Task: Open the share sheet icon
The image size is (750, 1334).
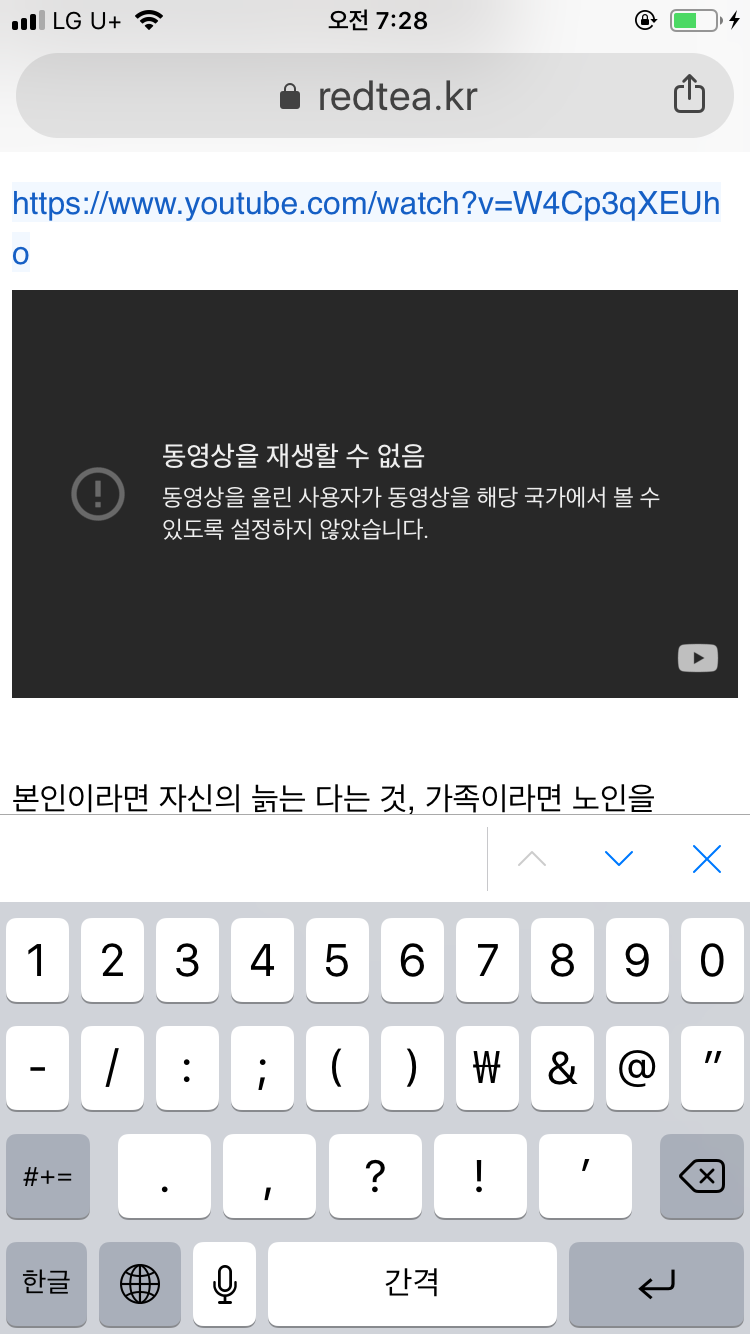Action: pos(689,96)
